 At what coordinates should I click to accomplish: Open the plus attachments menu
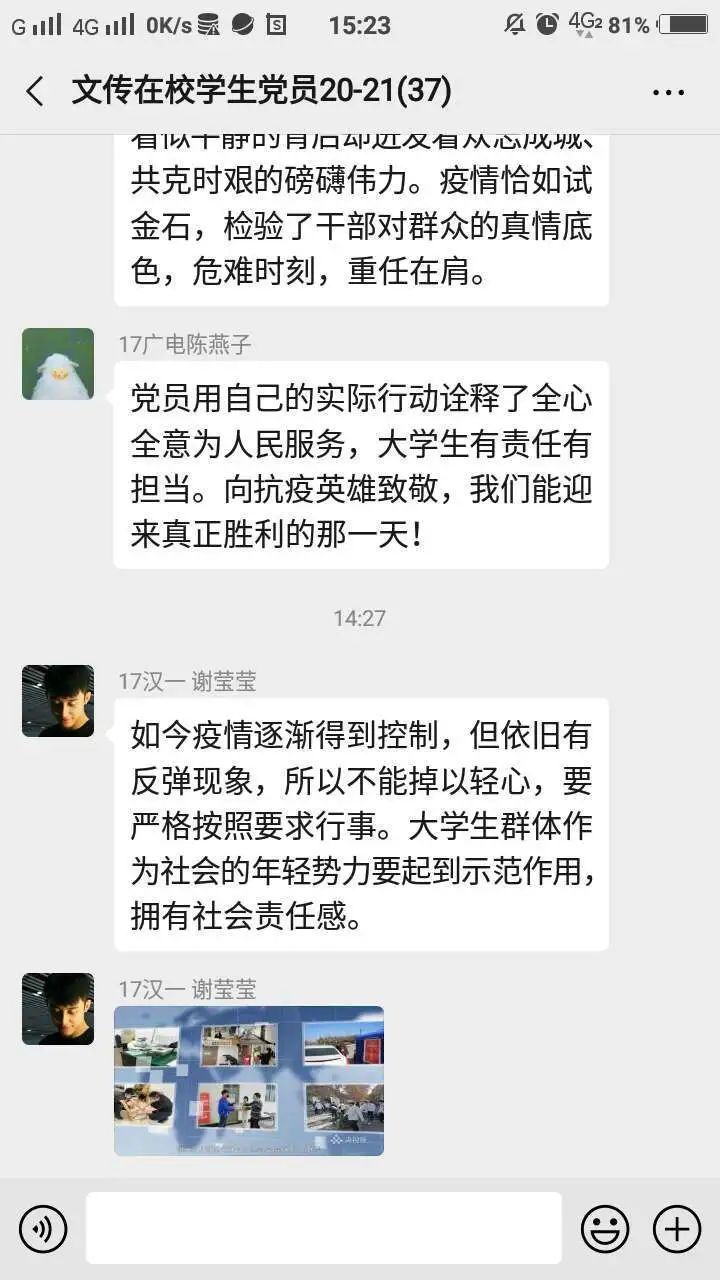[677, 1228]
